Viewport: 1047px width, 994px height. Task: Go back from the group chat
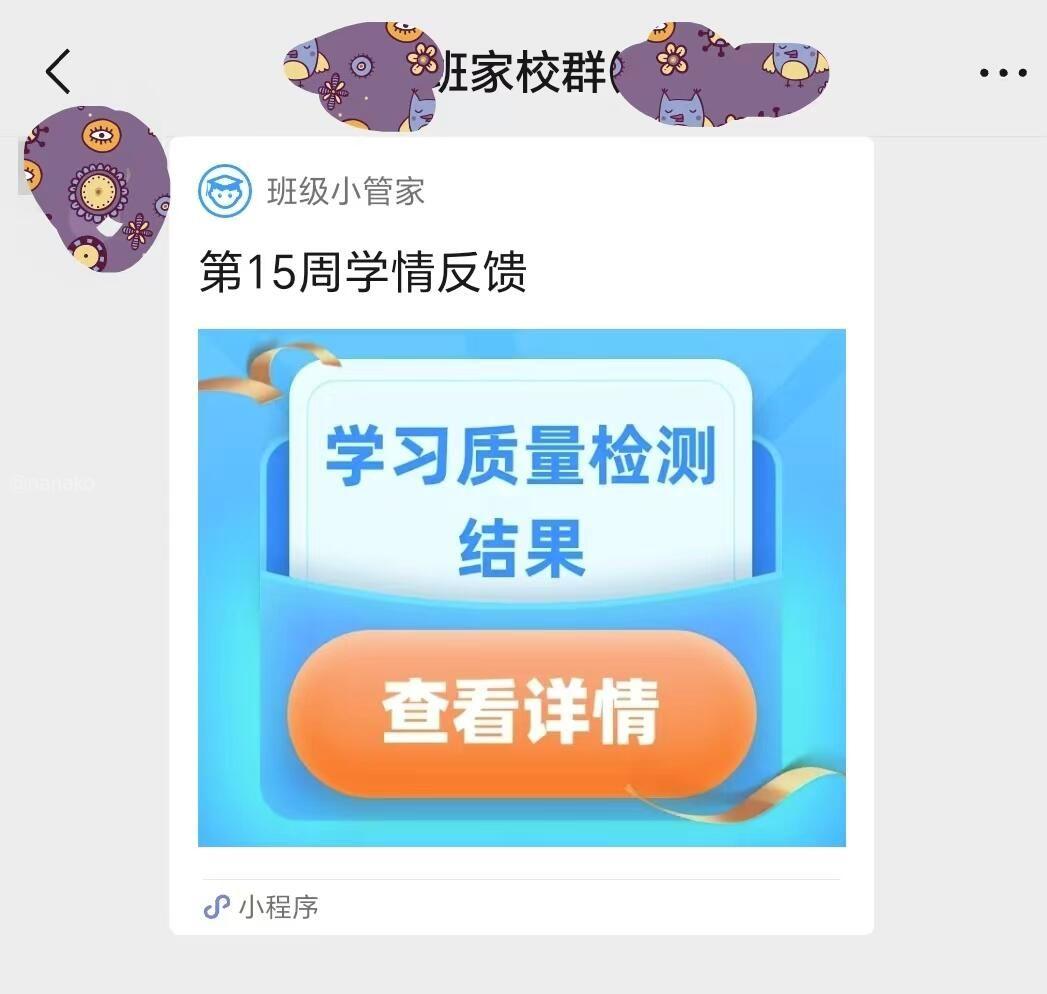click(58, 72)
